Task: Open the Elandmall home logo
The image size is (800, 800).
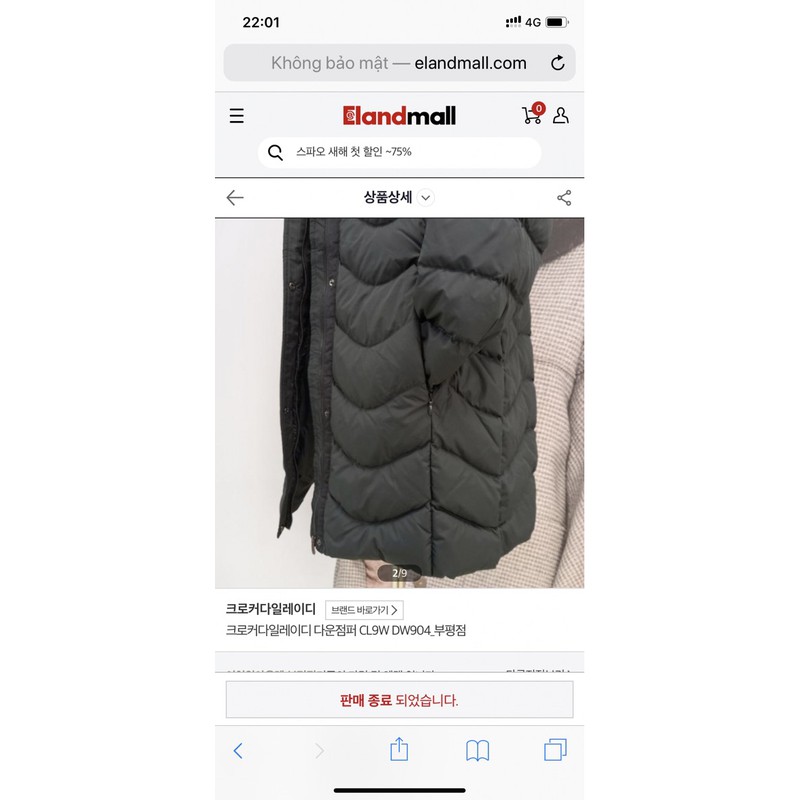Action: tap(399, 116)
